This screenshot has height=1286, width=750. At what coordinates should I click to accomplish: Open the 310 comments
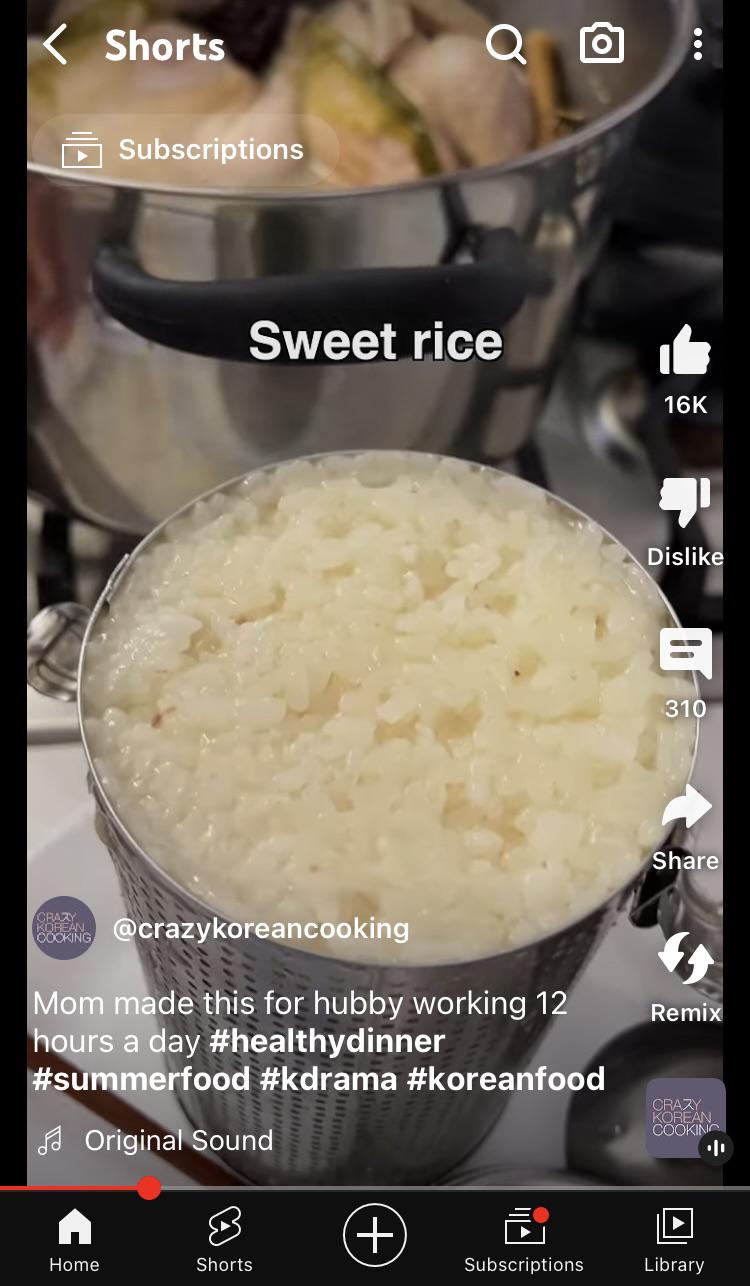[685, 656]
